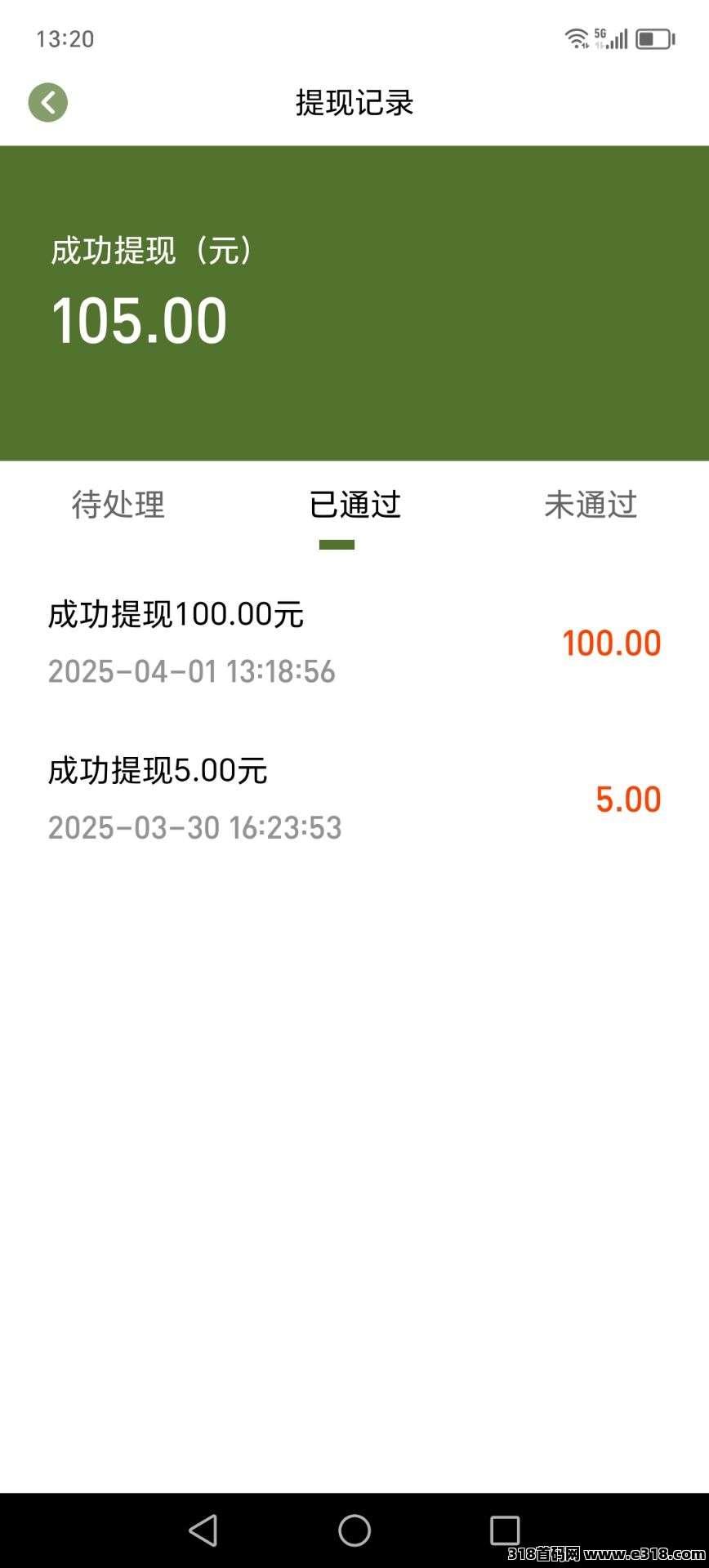Tap the system home button
Viewport: 709px width, 1568px height.
(x=354, y=1530)
